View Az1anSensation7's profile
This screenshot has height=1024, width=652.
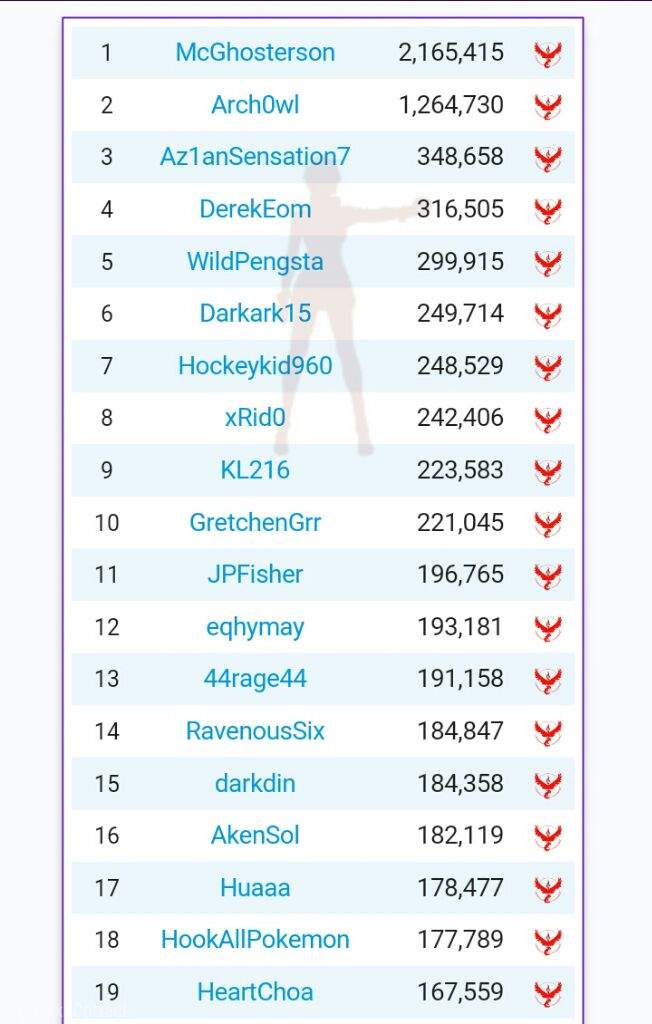pos(255,157)
